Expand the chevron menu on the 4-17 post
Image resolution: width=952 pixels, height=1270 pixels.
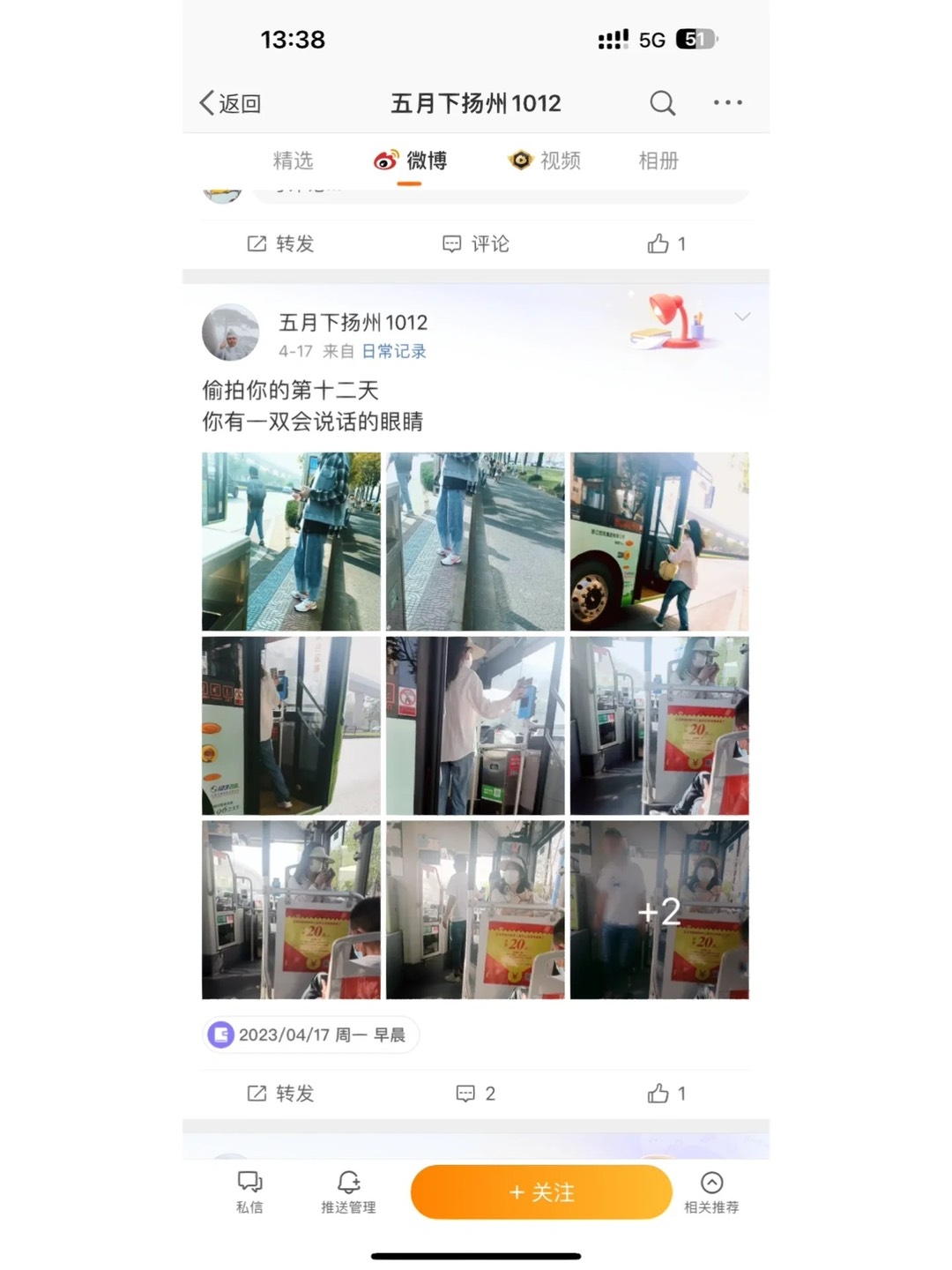click(742, 317)
